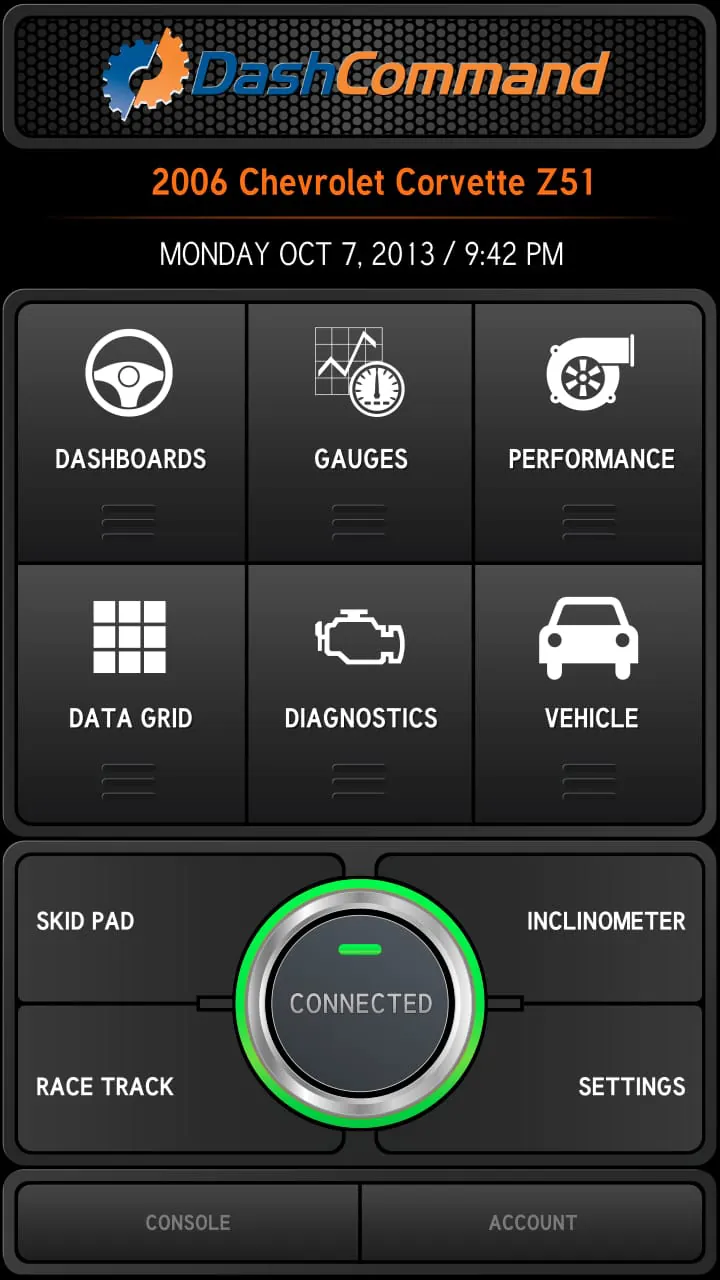
Task: Select the Vehicle car icon
Action: [589, 635]
